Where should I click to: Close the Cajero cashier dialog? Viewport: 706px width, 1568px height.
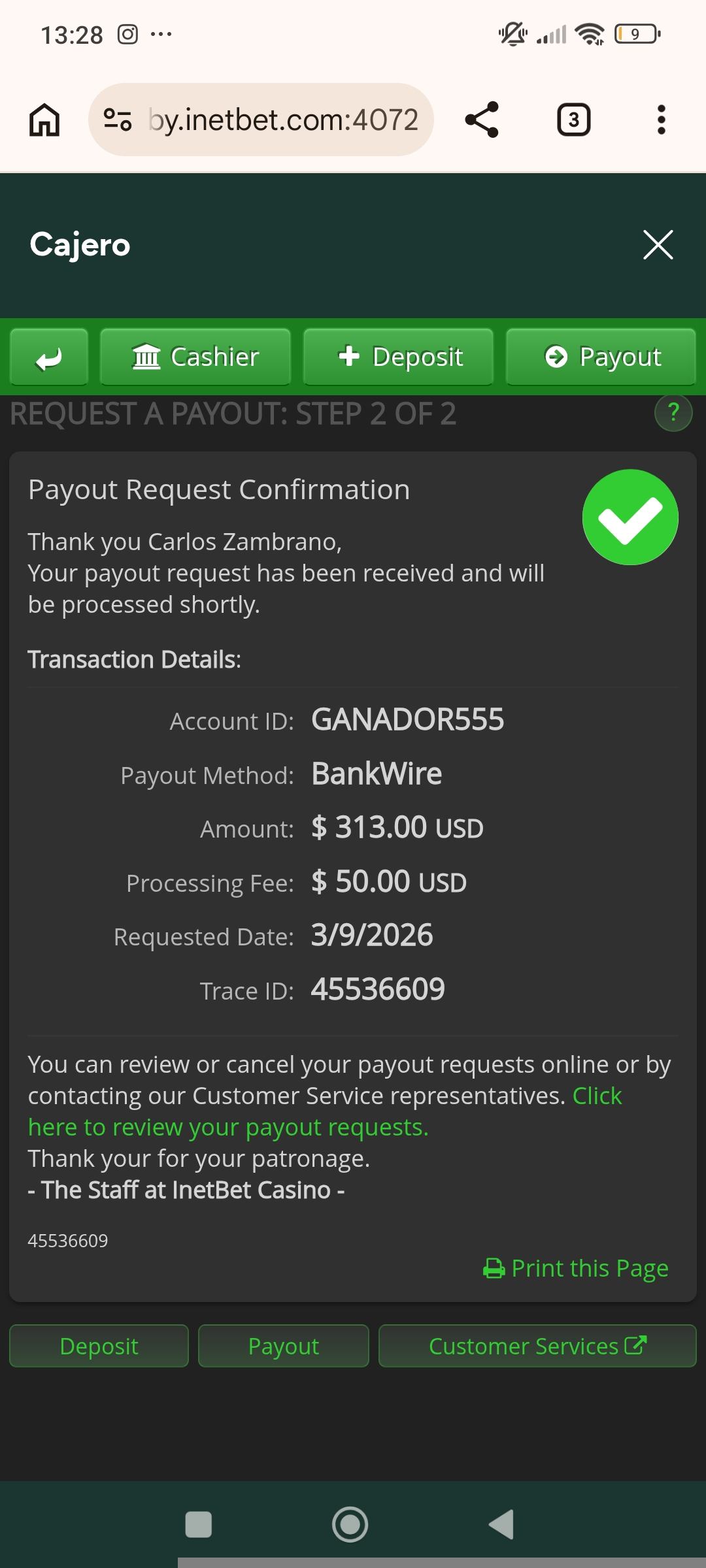[x=658, y=245]
